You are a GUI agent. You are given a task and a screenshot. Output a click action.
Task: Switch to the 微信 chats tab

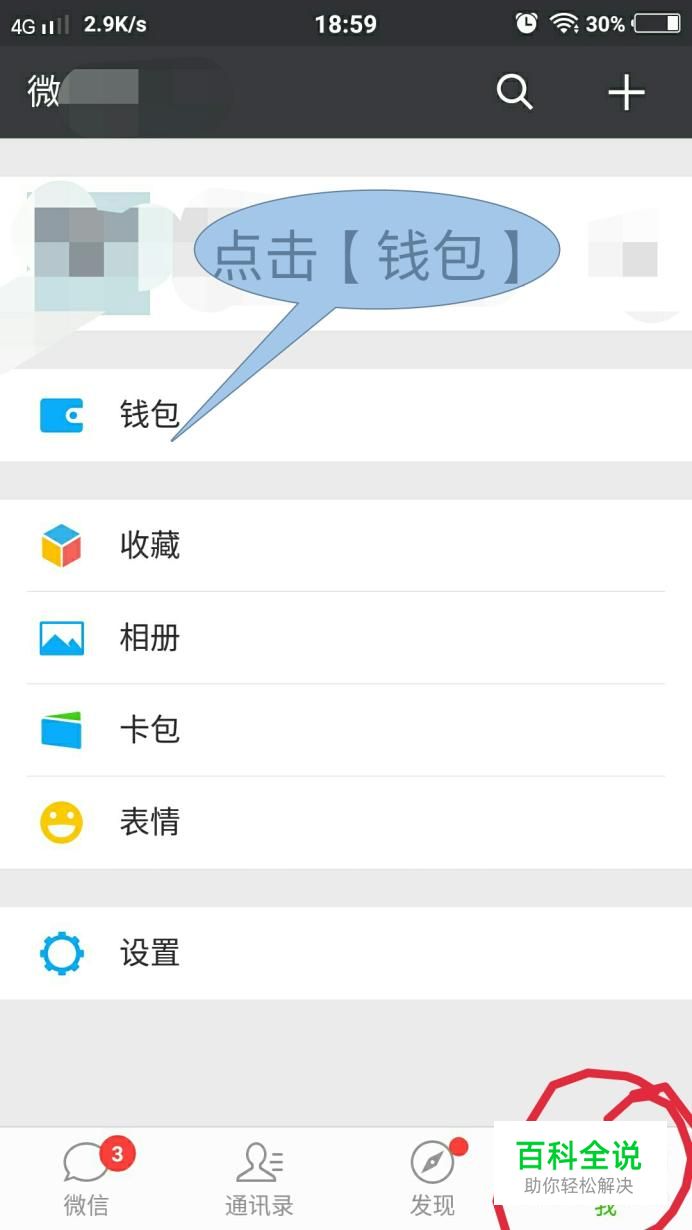pyautogui.click(x=87, y=1179)
